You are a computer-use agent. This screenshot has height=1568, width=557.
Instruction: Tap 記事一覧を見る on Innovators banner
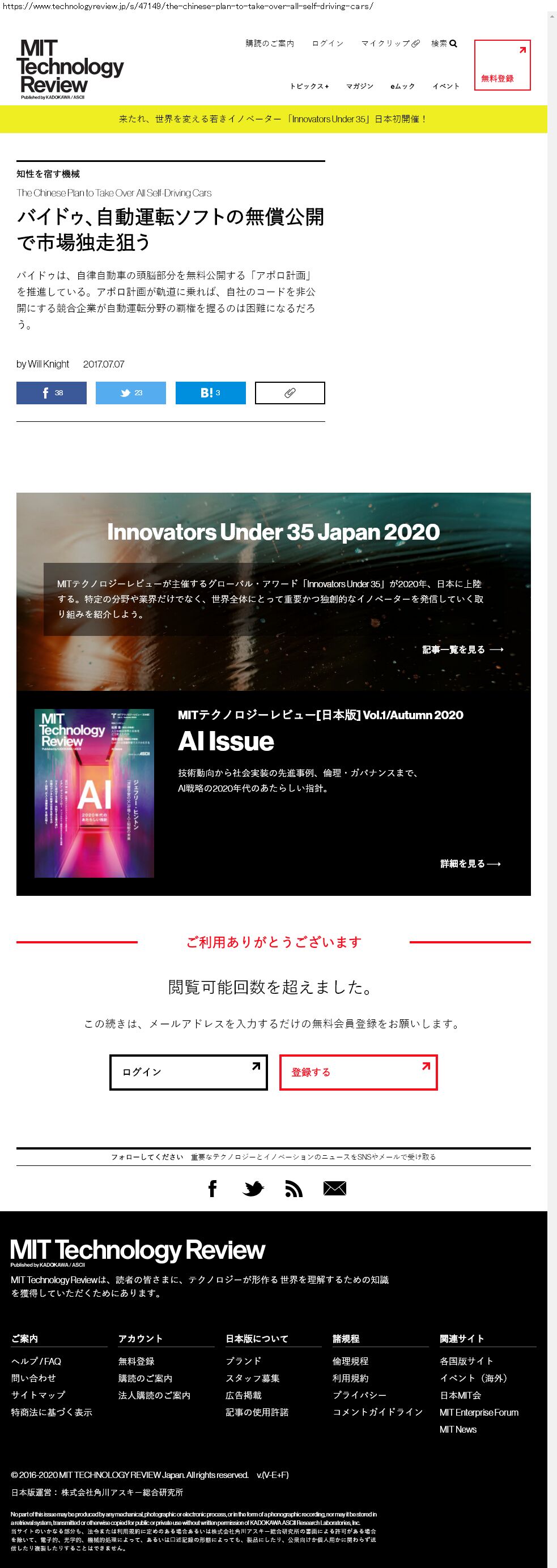click(462, 650)
